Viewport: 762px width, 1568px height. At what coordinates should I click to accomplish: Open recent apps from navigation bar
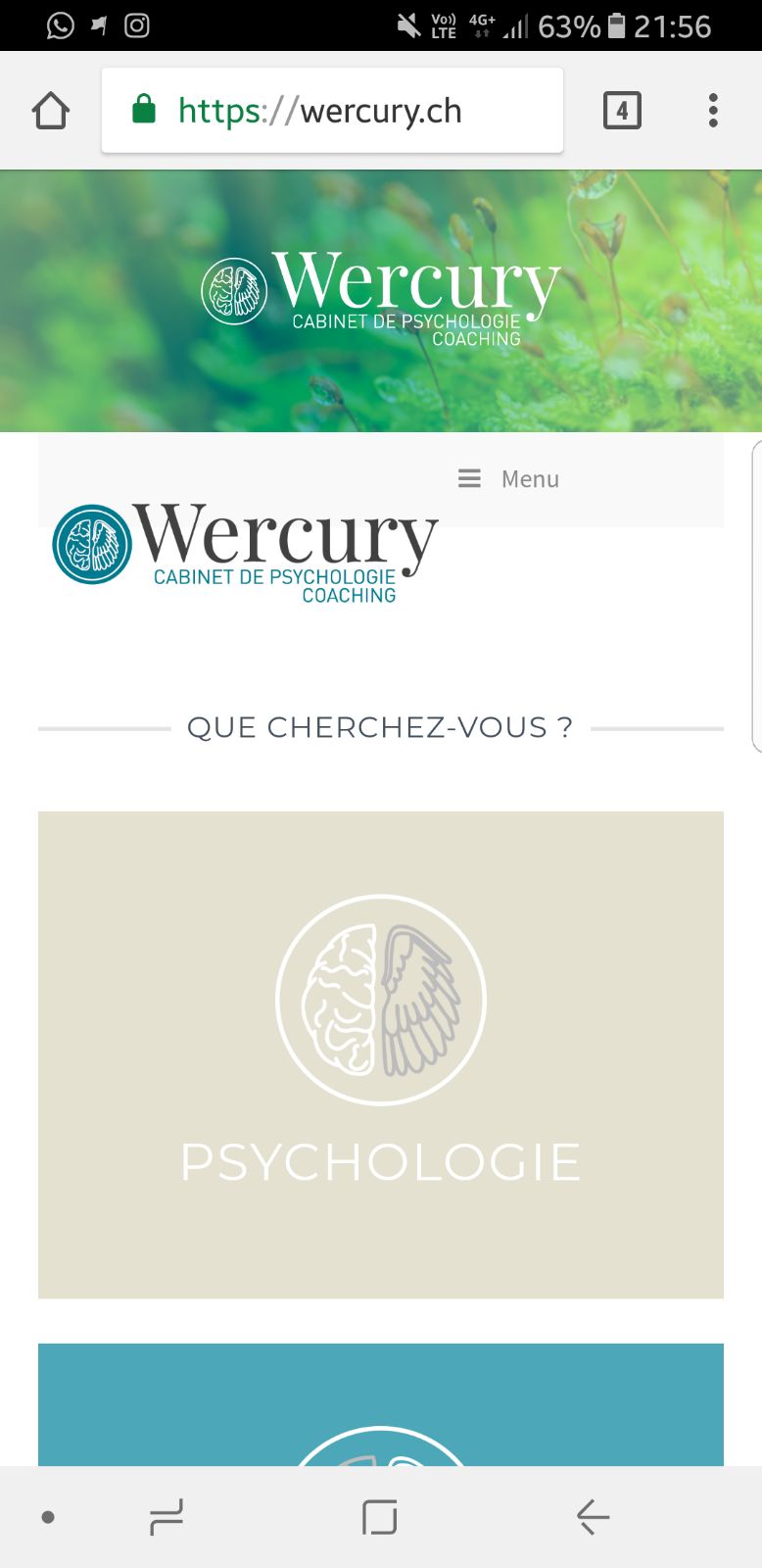click(167, 1517)
